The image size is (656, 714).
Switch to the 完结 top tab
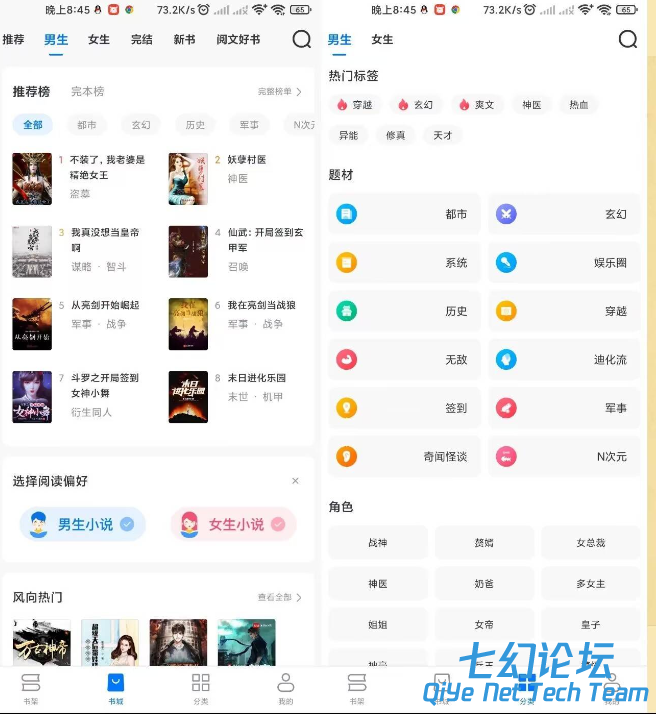[x=142, y=40]
